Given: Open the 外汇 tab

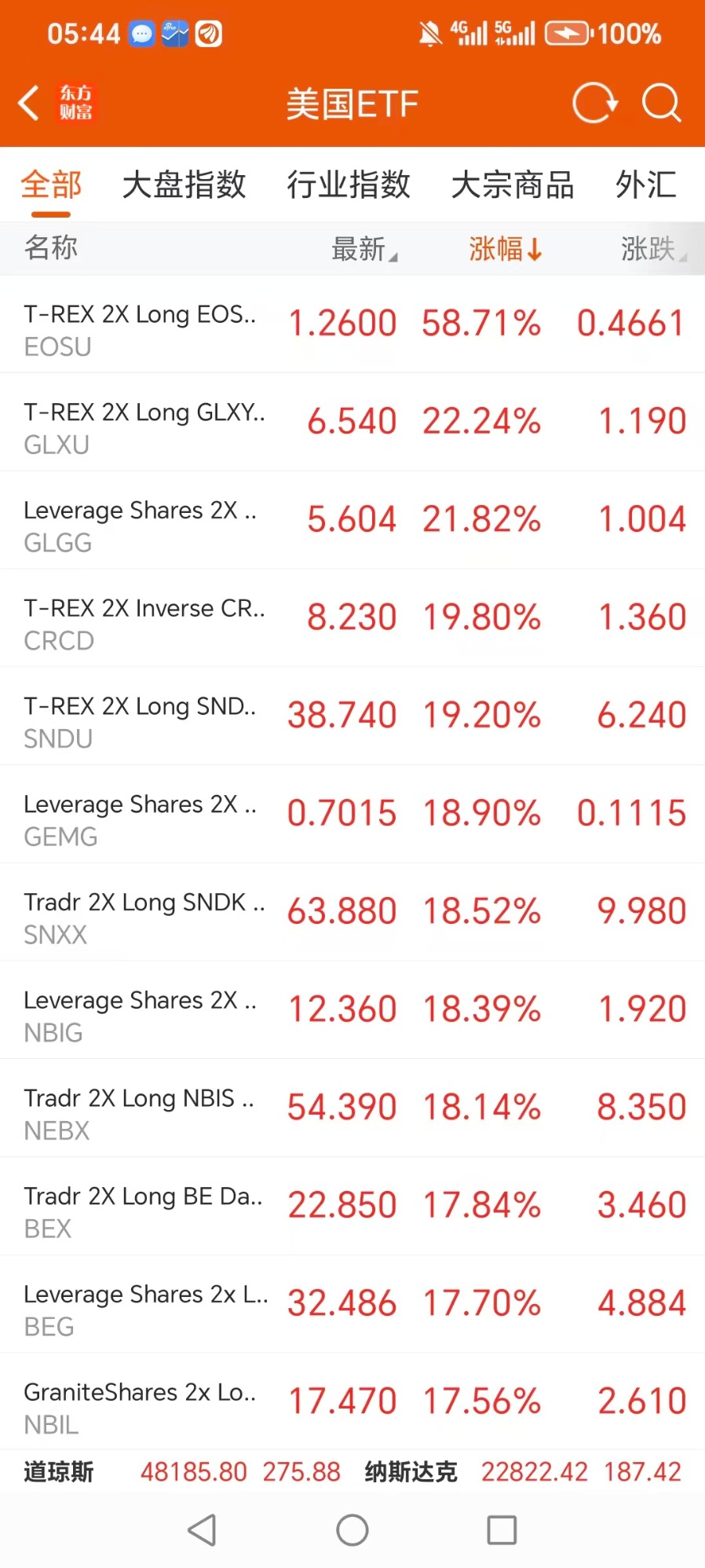Looking at the screenshot, I should [x=645, y=185].
